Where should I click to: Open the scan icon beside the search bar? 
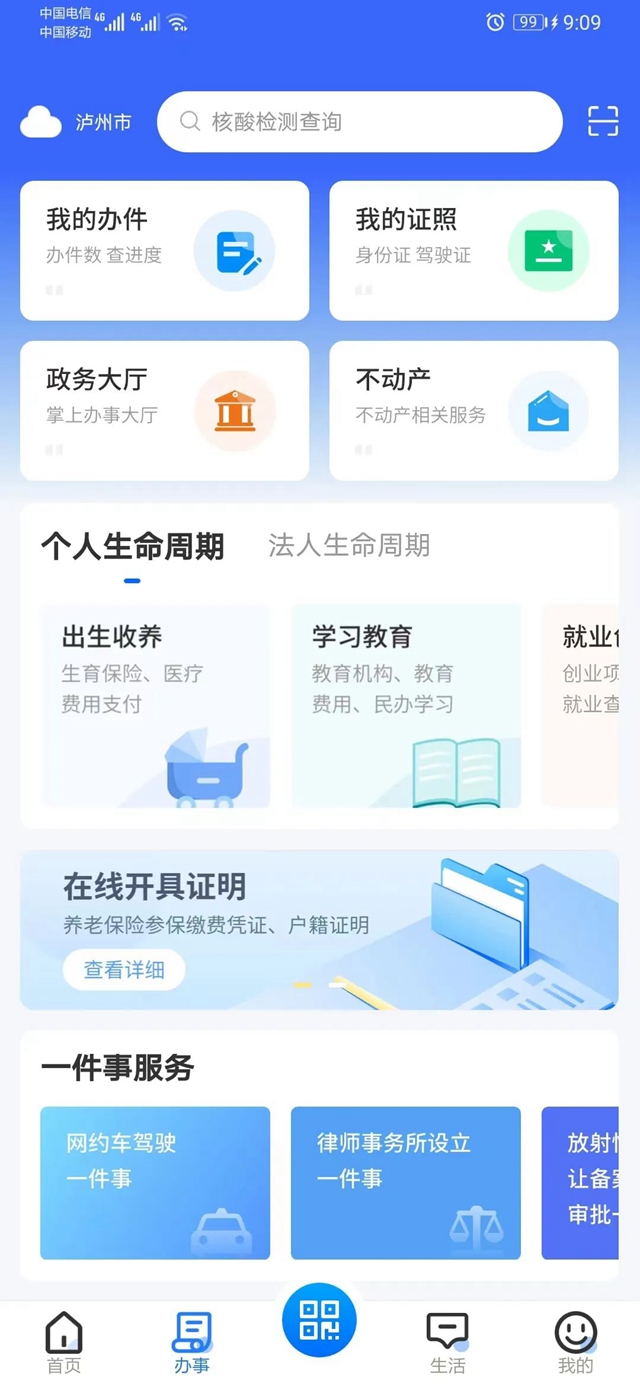point(603,122)
